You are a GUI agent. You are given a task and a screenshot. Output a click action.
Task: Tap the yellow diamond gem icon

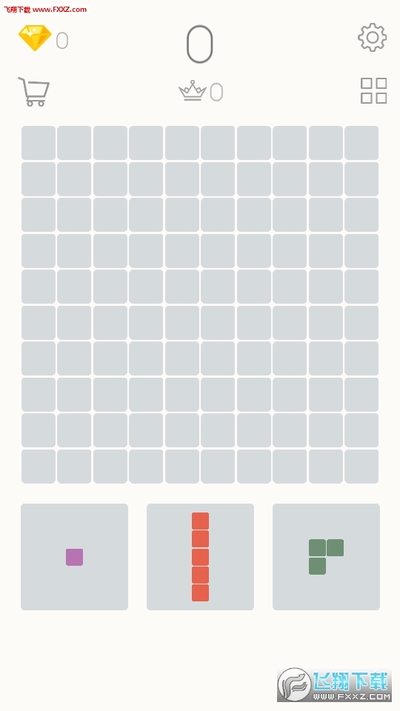click(35, 38)
